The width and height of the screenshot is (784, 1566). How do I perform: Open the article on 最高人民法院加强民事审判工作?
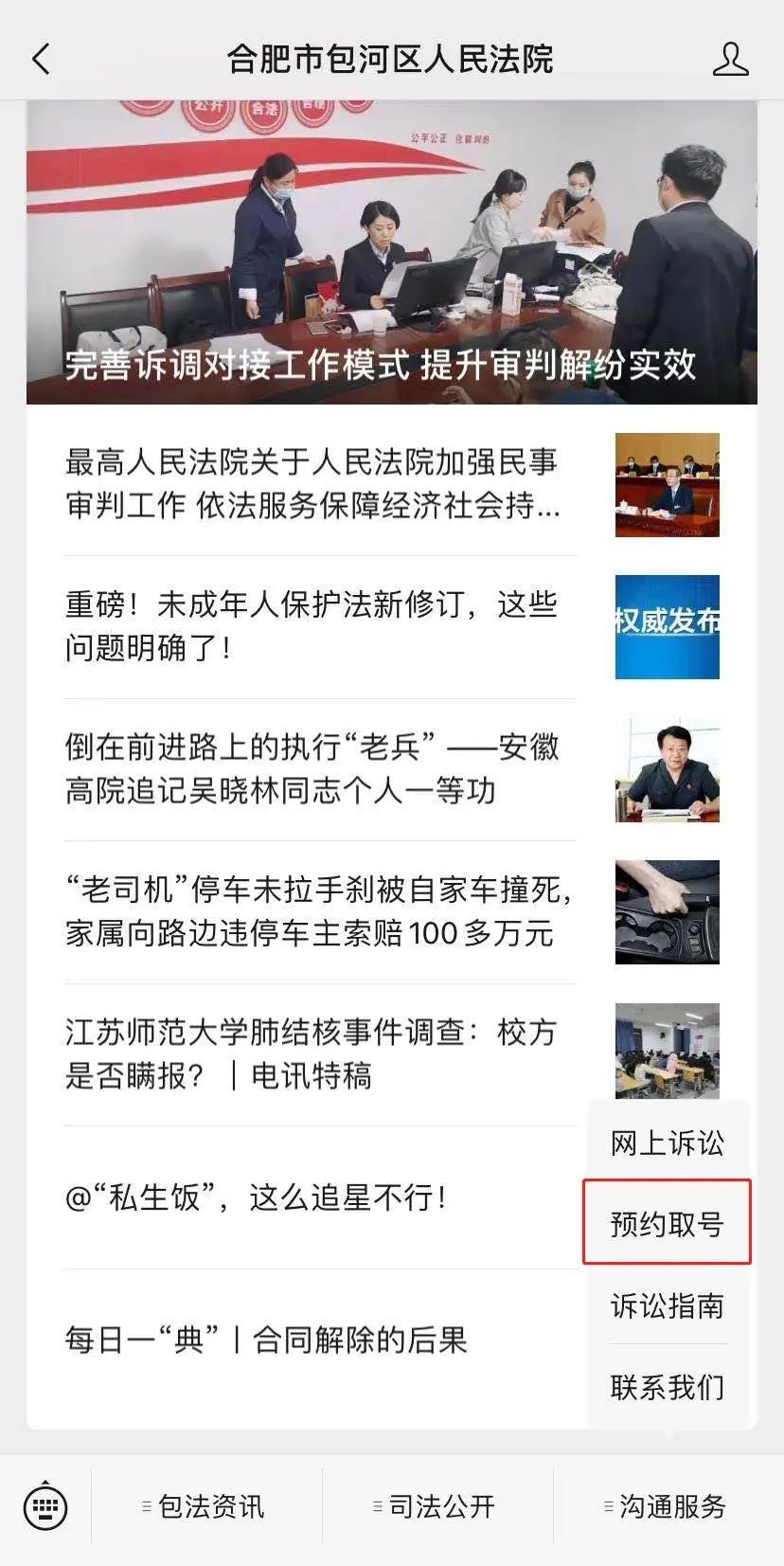click(312, 485)
